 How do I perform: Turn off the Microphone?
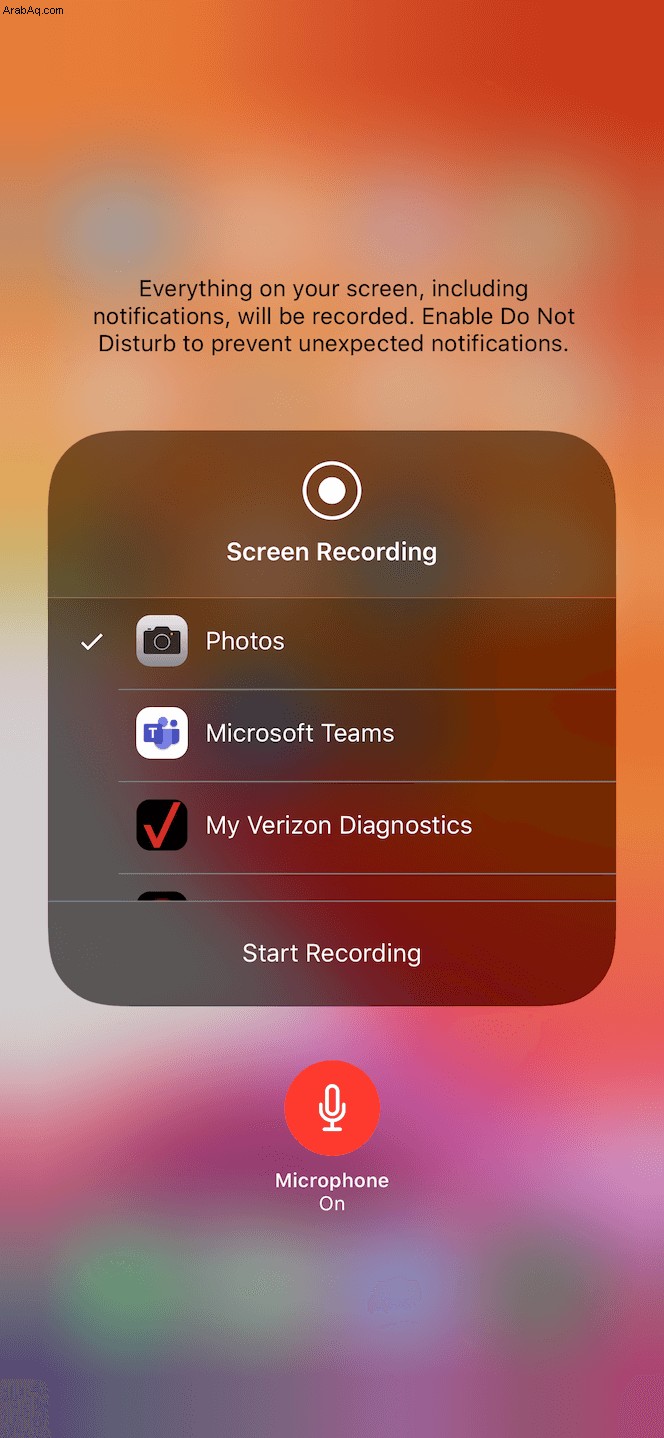332,1108
